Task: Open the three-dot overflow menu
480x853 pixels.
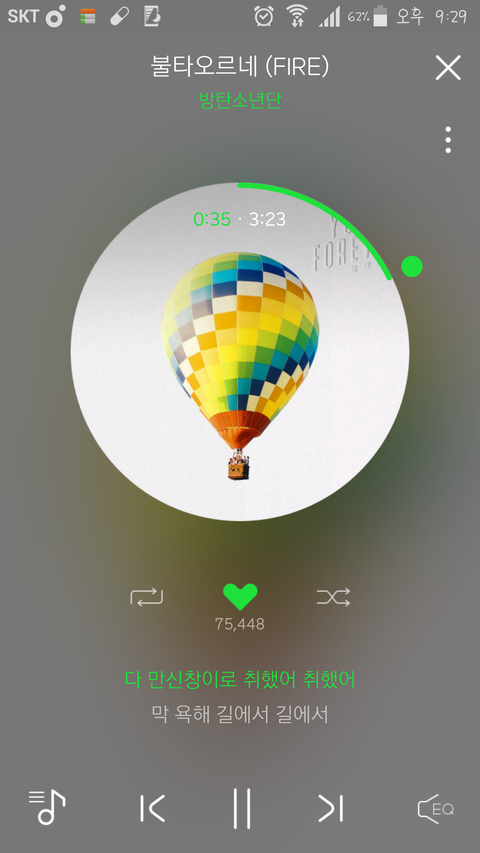Action: click(448, 140)
